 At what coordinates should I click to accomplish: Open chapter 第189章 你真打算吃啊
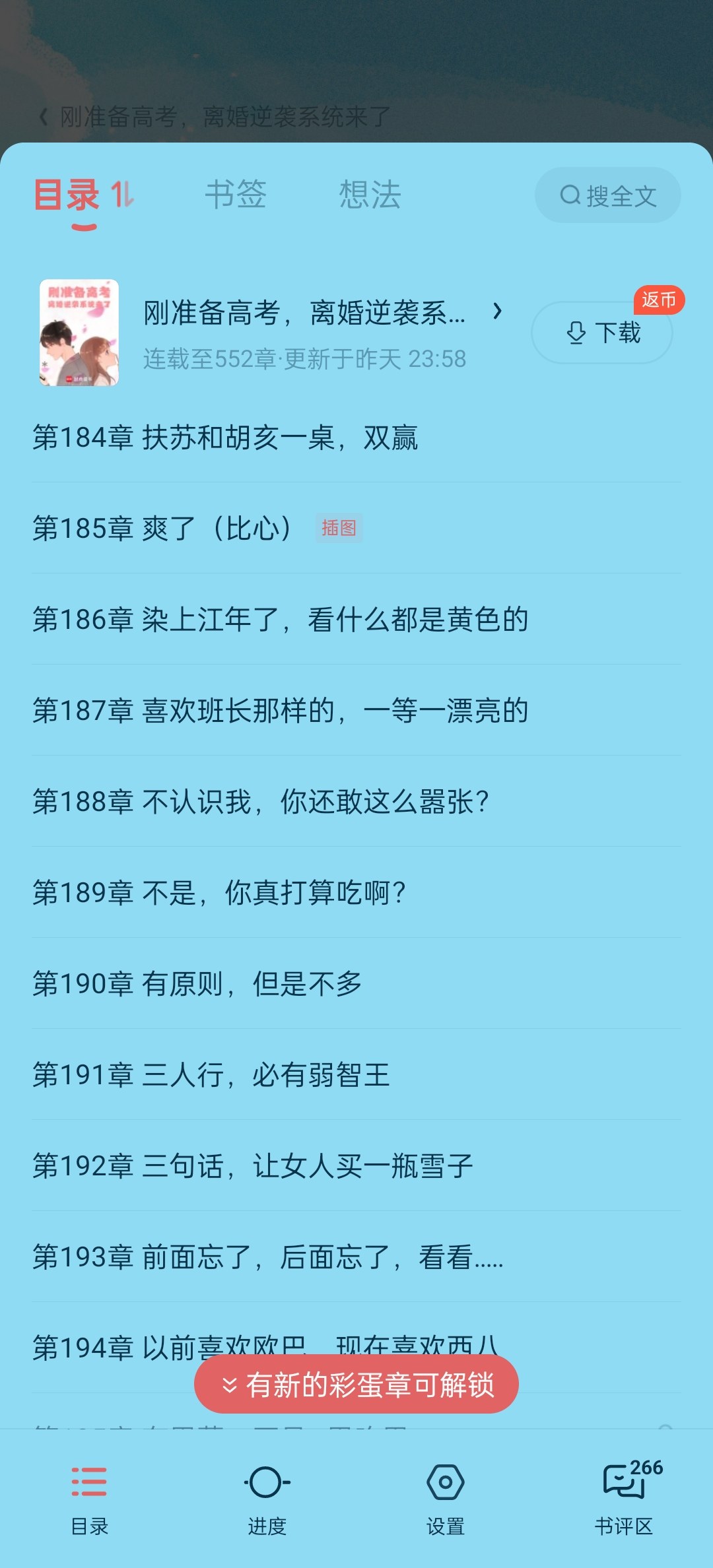click(219, 893)
